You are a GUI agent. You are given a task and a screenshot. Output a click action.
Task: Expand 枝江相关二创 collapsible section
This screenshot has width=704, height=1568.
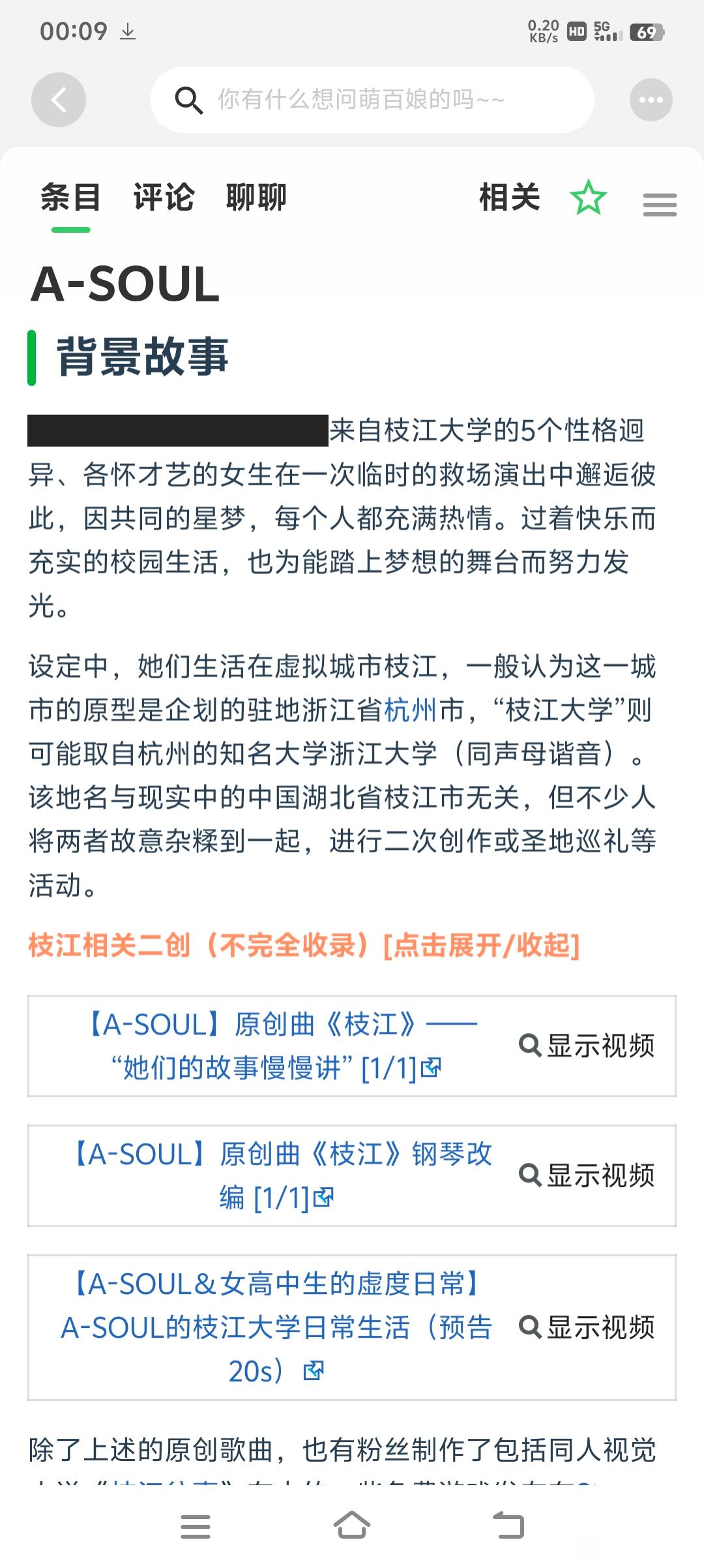(x=304, y=945)
